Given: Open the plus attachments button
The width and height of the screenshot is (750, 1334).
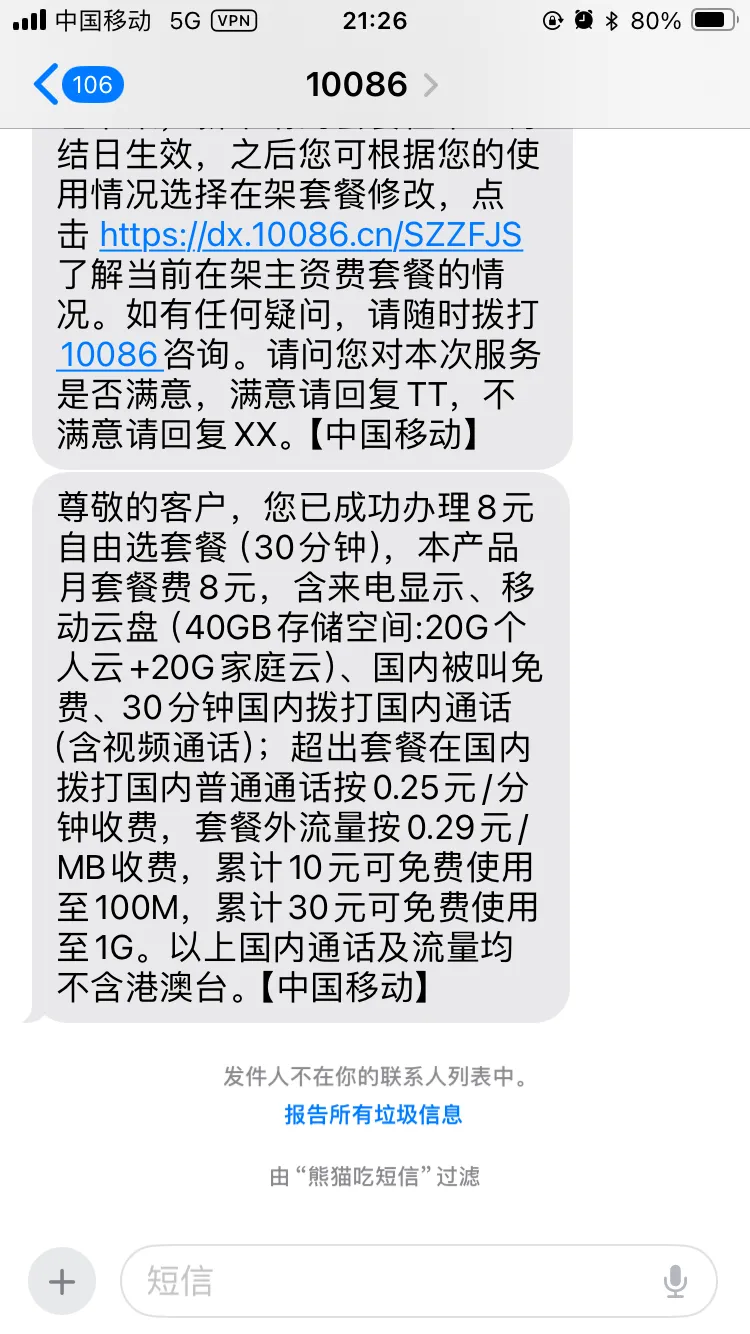Looking at the screenshot, I should [62, 1281].
